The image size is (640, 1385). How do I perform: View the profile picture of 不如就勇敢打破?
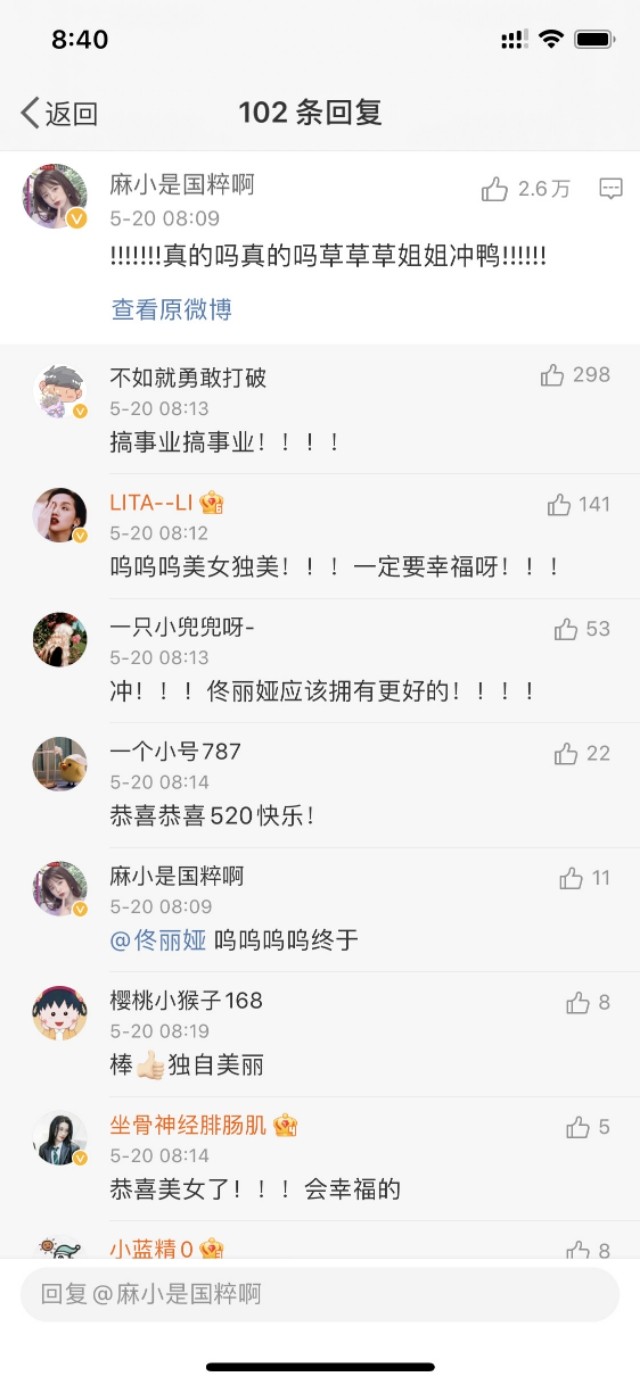tap(60, 390)
